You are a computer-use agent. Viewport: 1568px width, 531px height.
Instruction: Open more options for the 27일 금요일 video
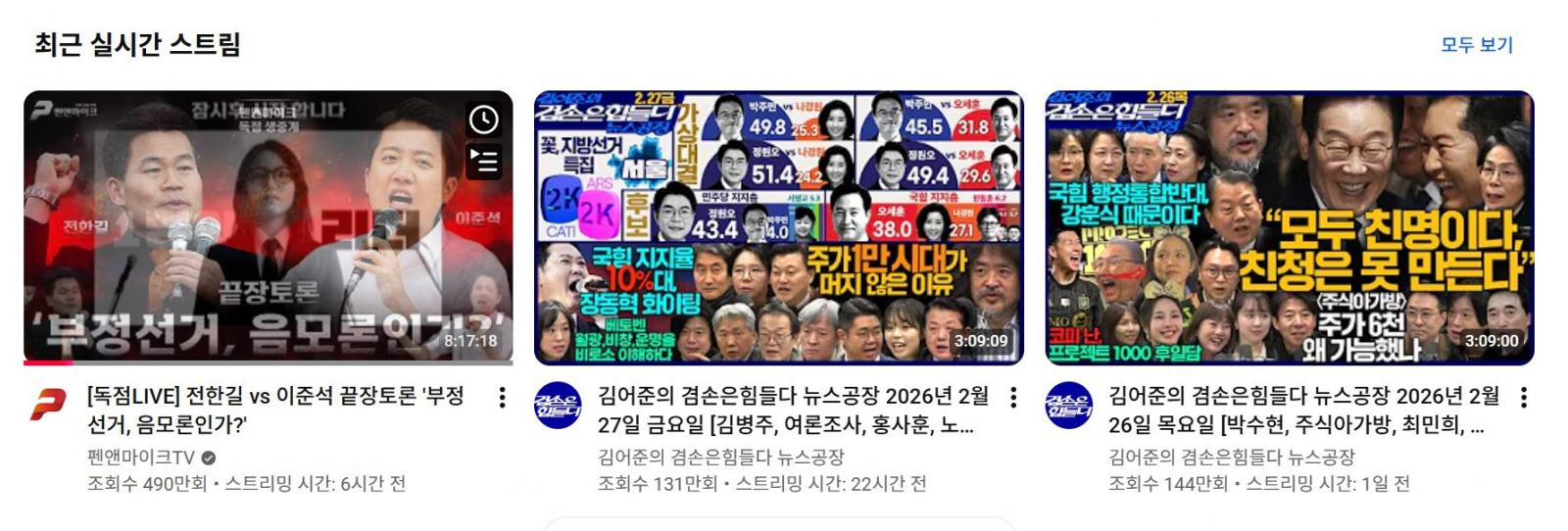(x=1013, y=397)
